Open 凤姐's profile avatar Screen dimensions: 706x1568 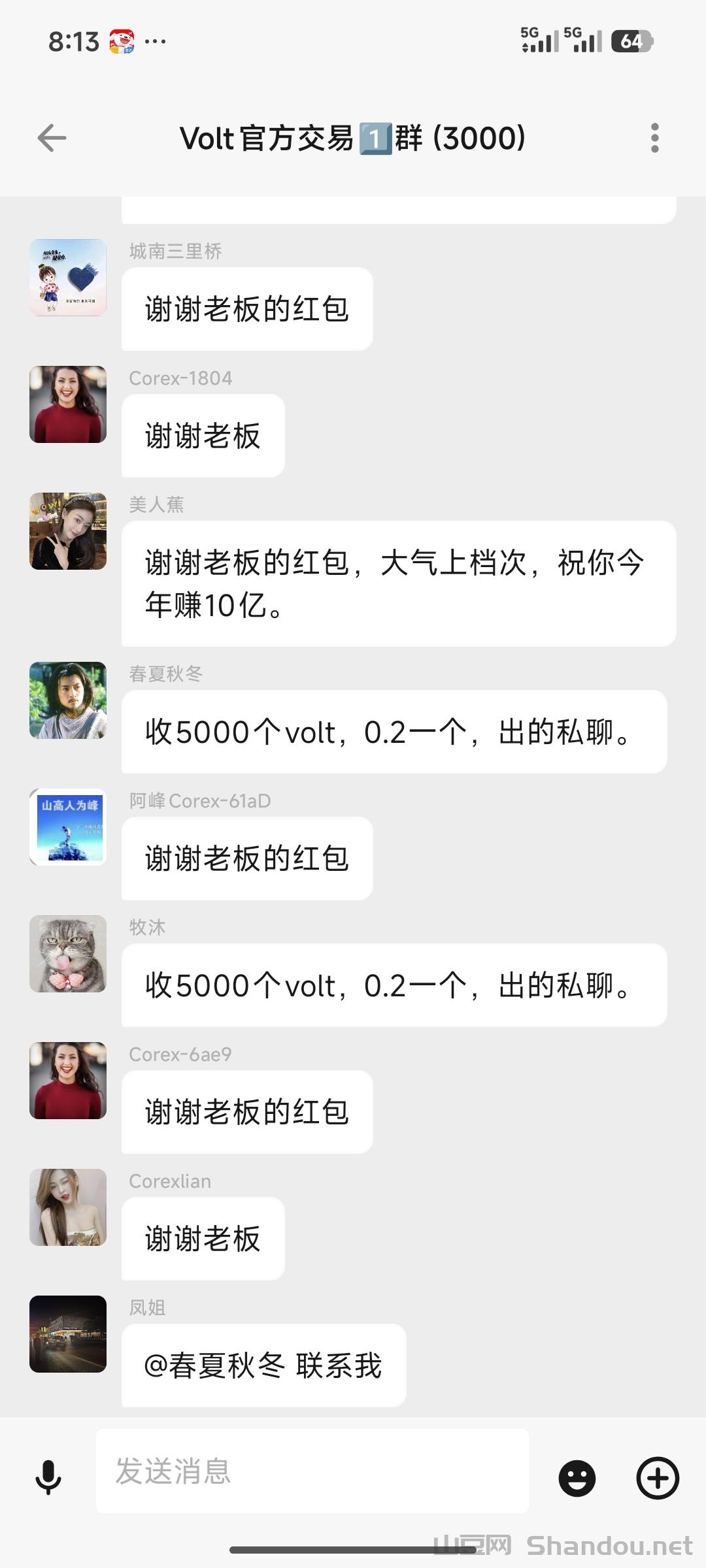pos(68,1334)
